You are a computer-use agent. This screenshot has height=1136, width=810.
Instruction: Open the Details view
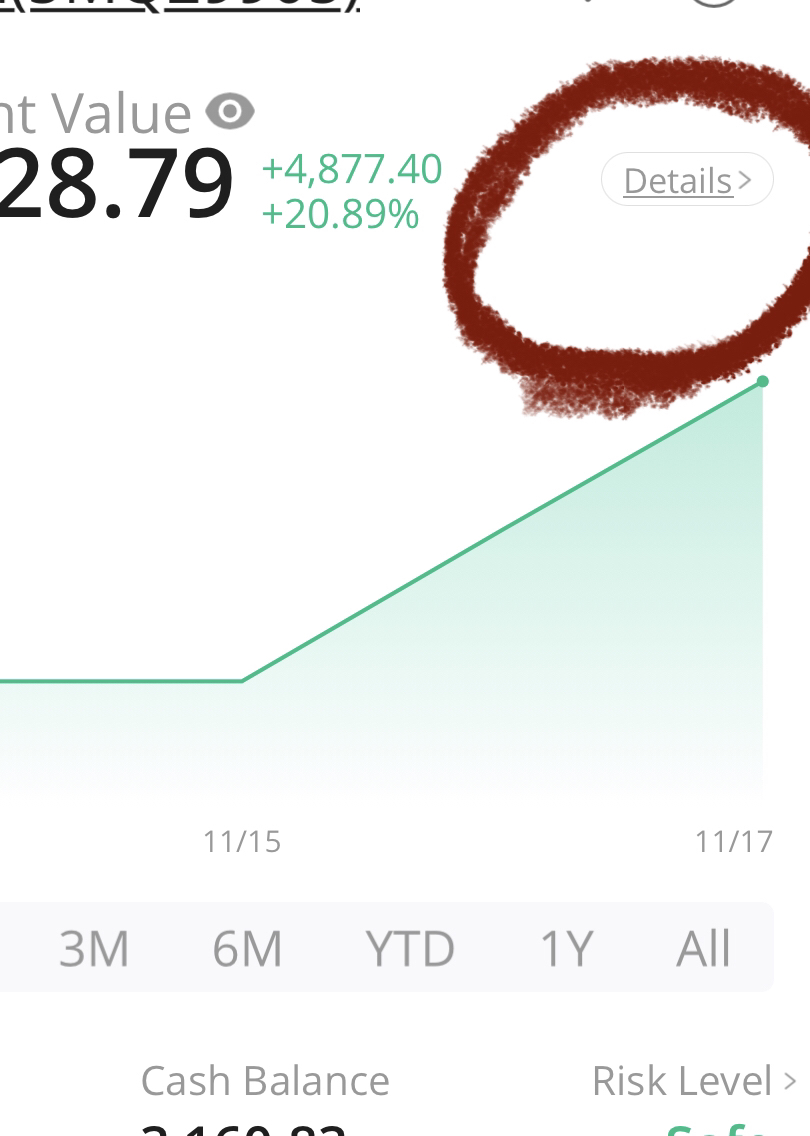tap(687, 181)
